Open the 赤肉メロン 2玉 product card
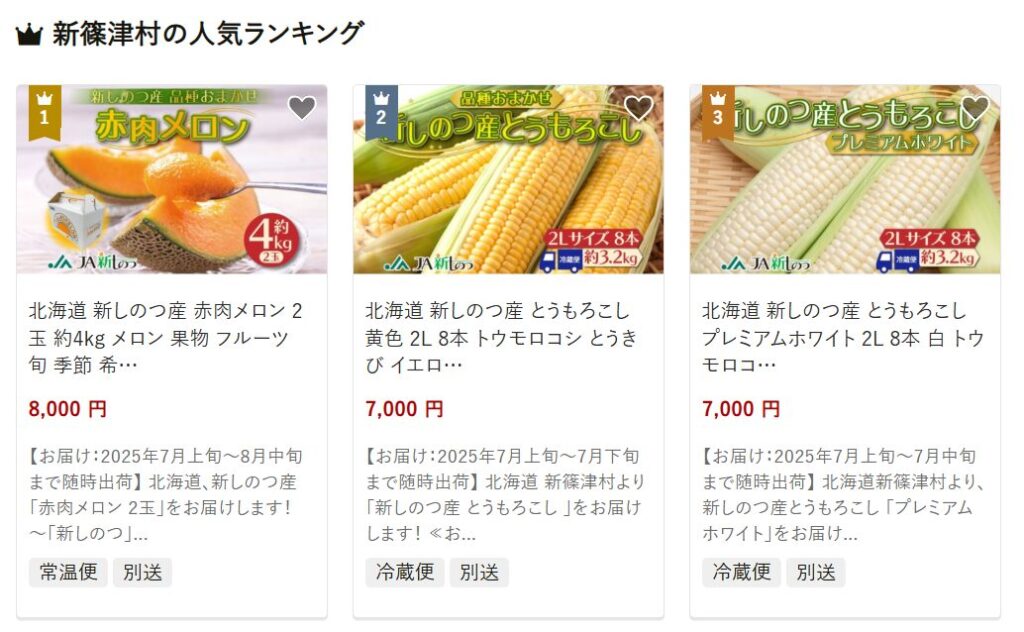The width and height of the screenshot is (1024, 632). click(x=171, y=337)
